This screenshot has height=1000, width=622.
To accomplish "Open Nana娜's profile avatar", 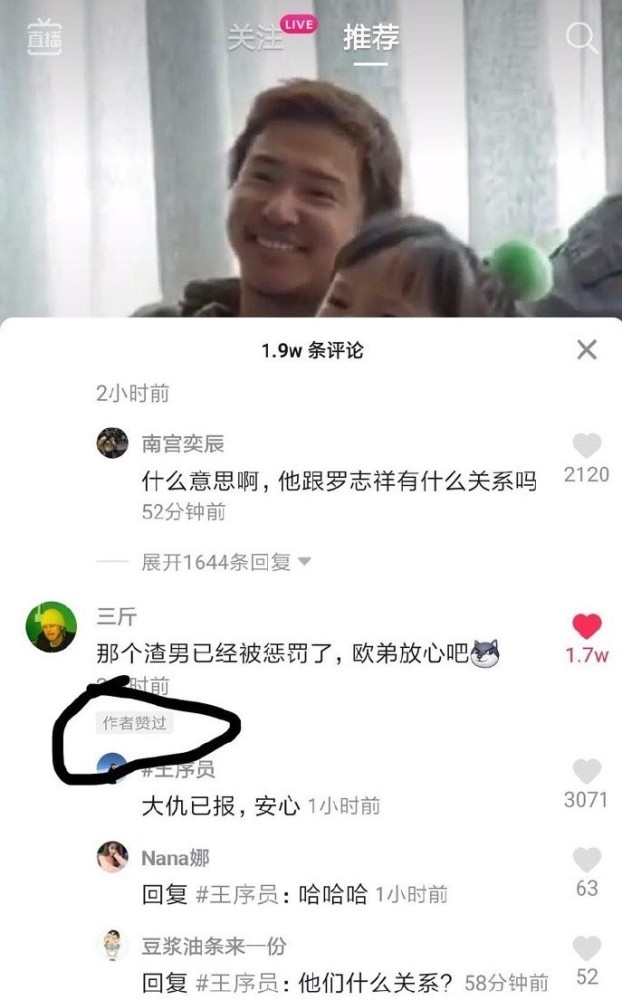I will [x=112, y=857].
